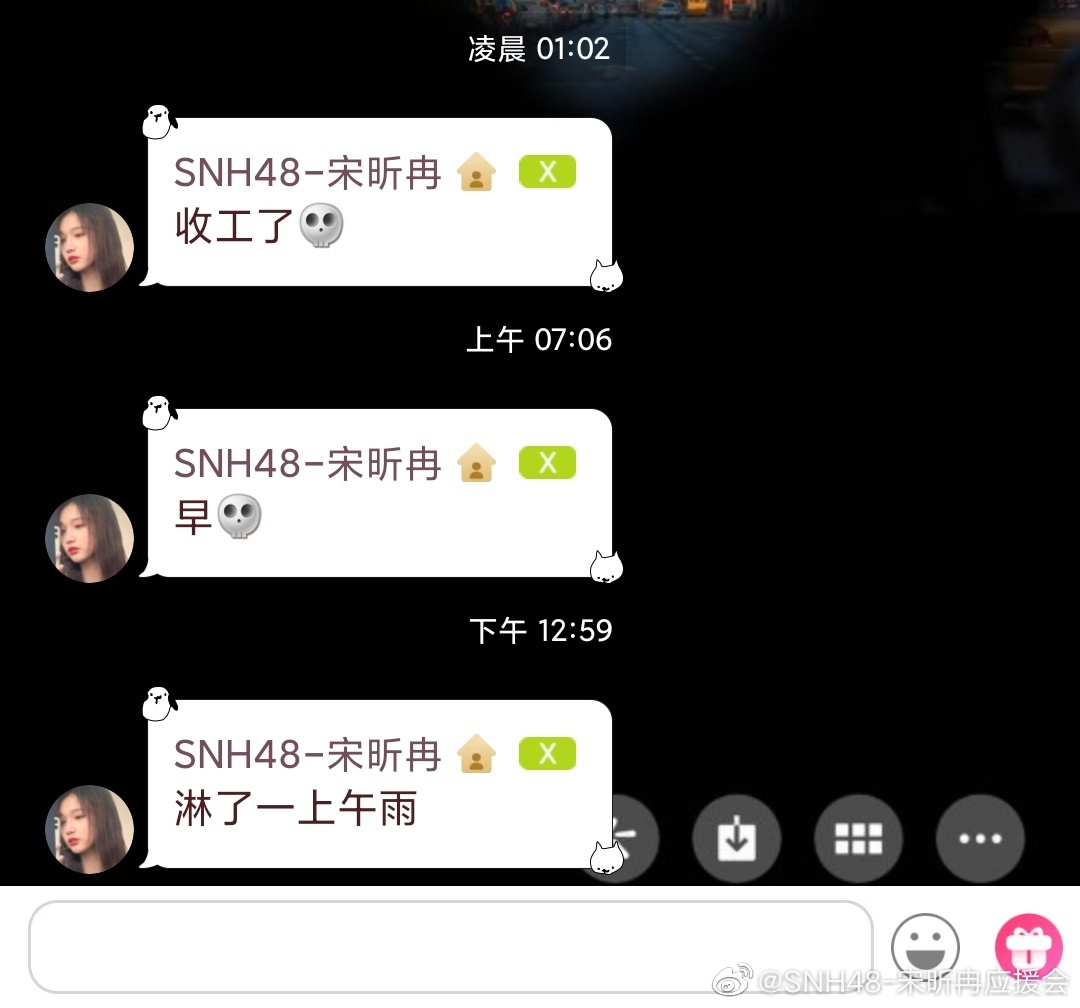Image resolution: width=1080 pixels, height=1008 pixels.
Task: Open the pink gift button
Action: click(x=1028, y=946)
